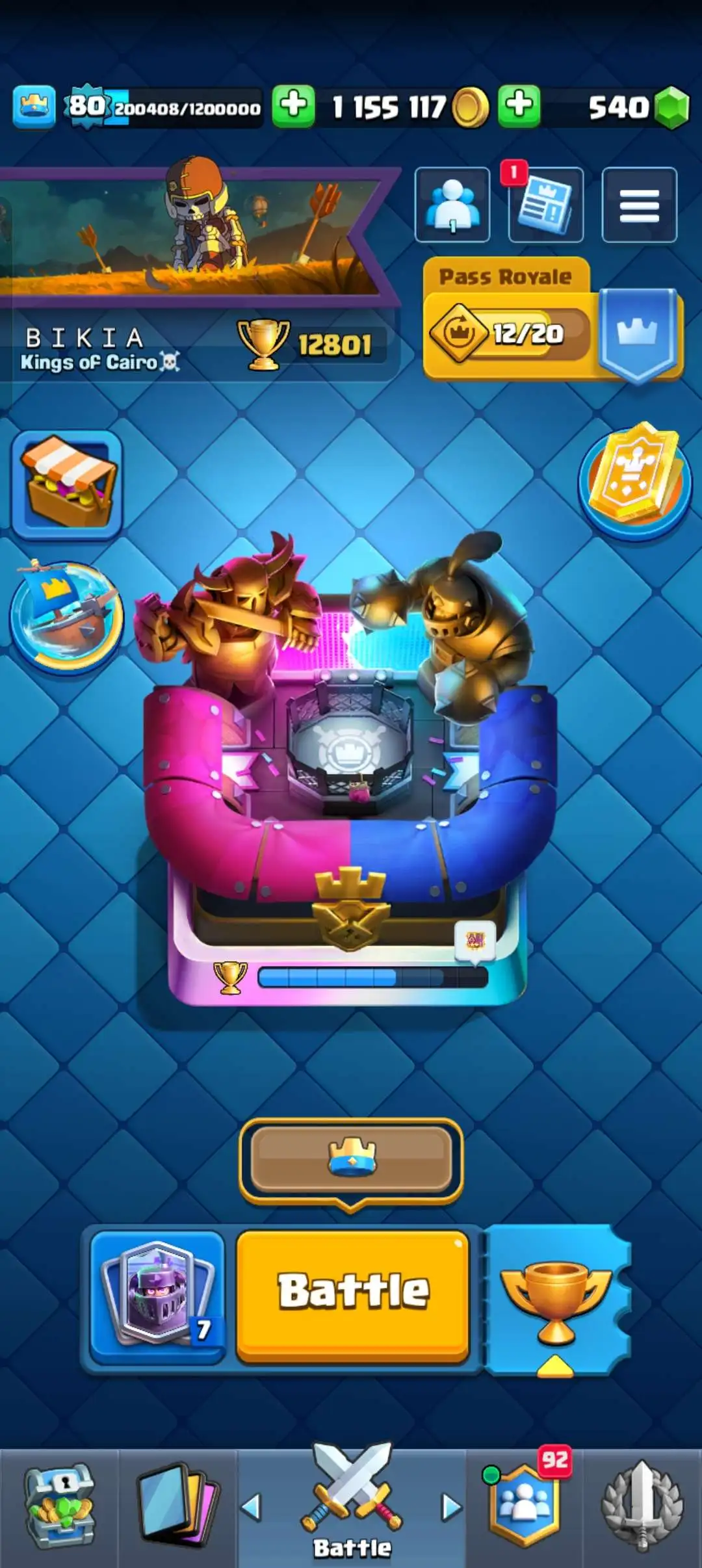The image size is (702, 1568).
Task: Open the golden banner tokens icon
Action: 635,482
